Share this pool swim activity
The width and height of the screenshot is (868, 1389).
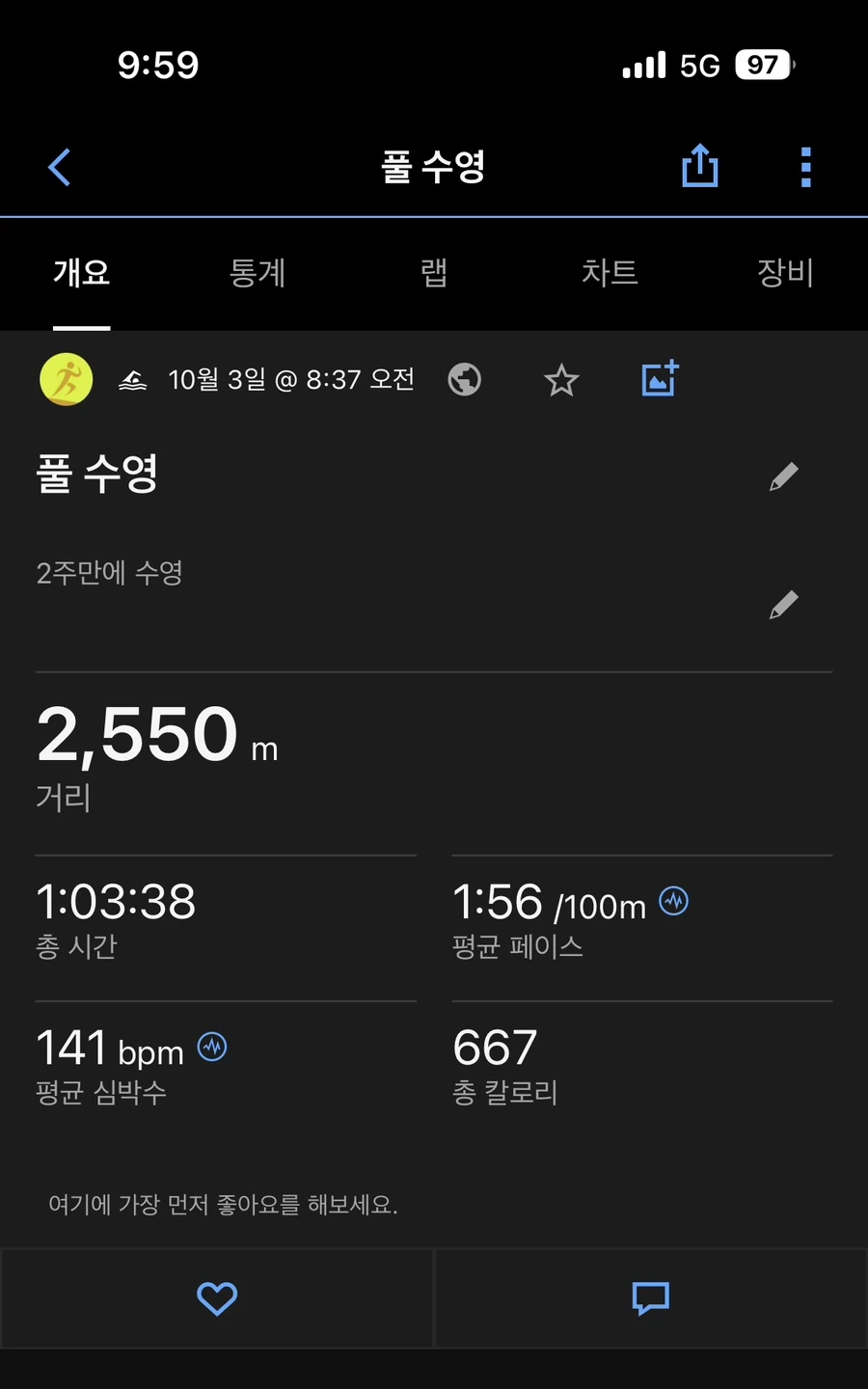pyautogui.click(x=699, y=166)
